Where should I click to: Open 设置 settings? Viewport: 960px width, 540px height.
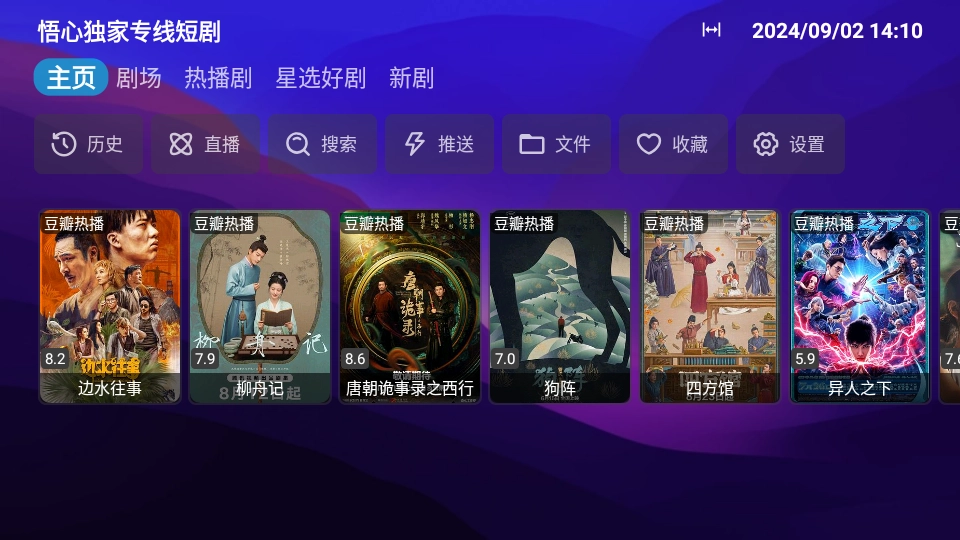tap(790, 144)
